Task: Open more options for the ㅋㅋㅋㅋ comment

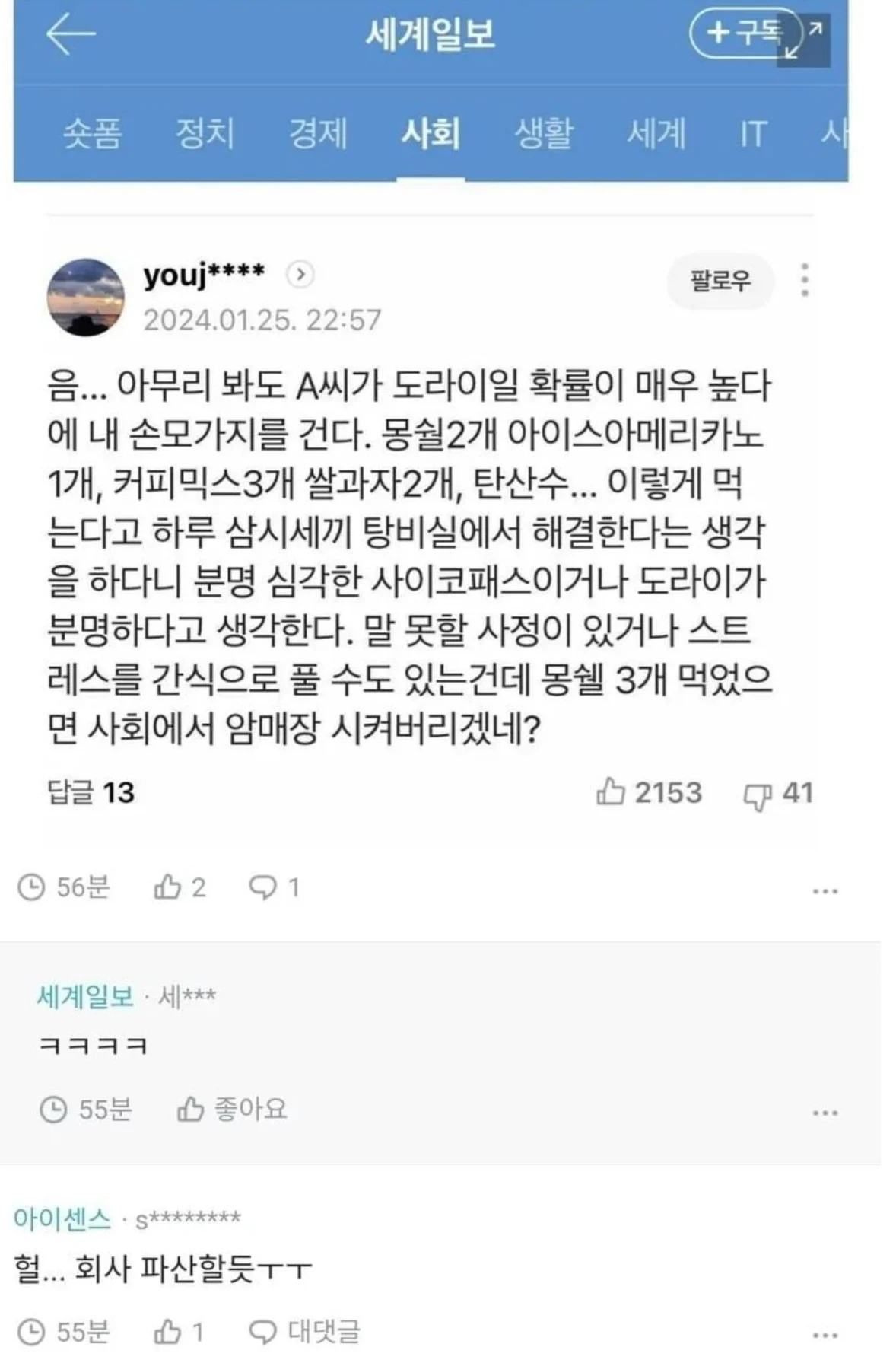Action: click(x=825, y=1113)
